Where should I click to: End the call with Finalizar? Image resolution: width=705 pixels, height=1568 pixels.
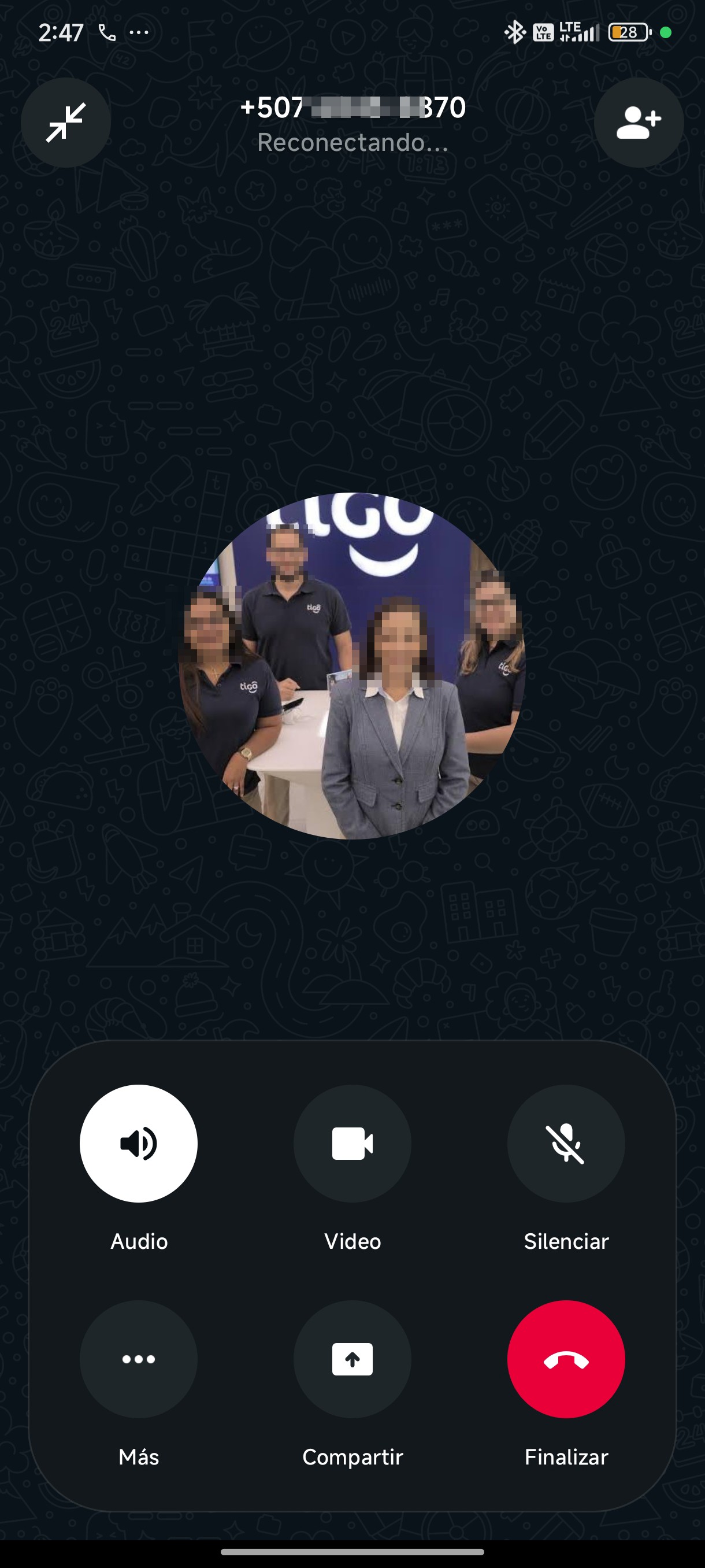click(566, 1359)
